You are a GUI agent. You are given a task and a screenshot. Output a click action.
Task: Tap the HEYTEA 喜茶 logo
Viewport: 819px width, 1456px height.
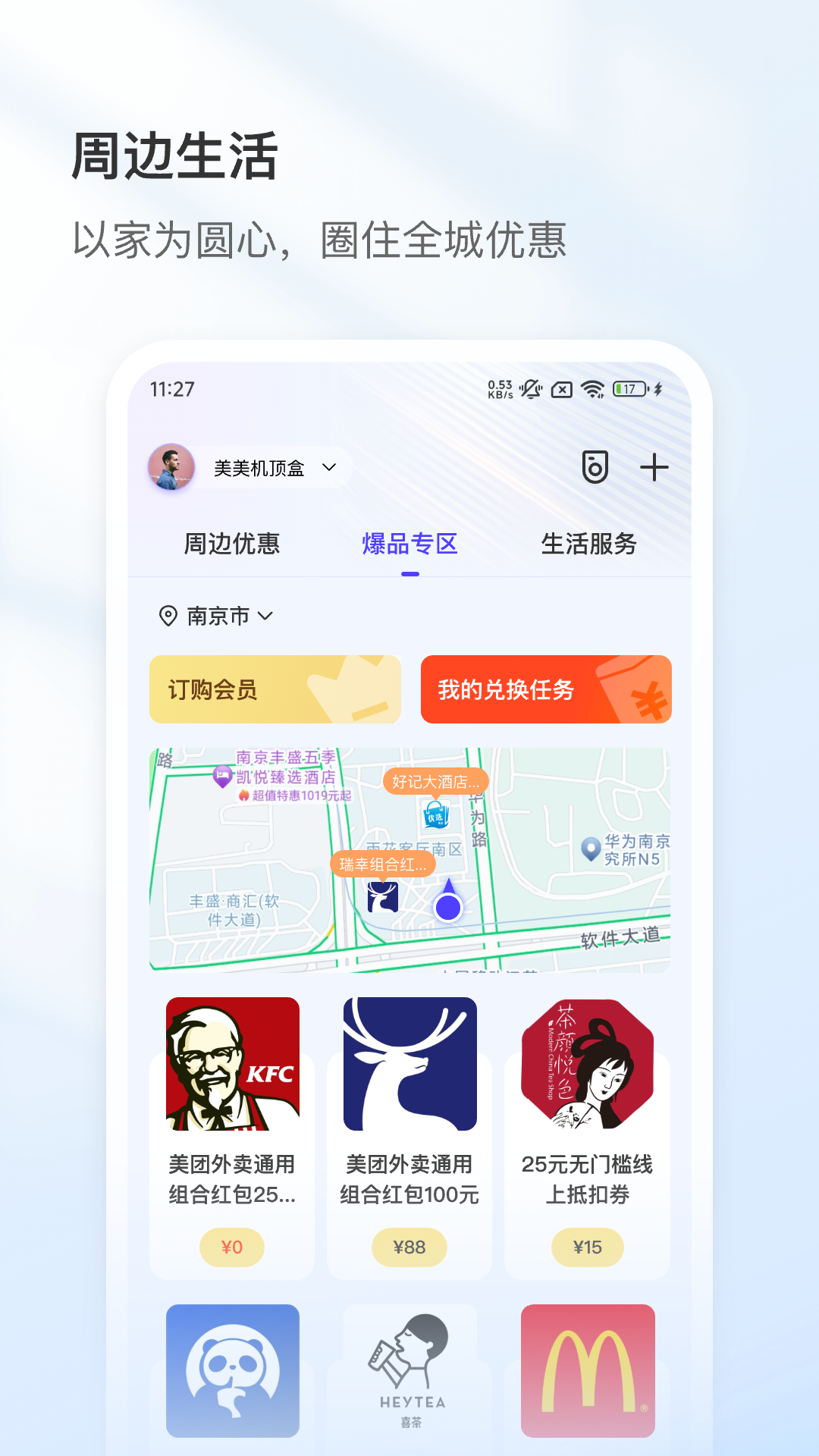pos(409,1374)
